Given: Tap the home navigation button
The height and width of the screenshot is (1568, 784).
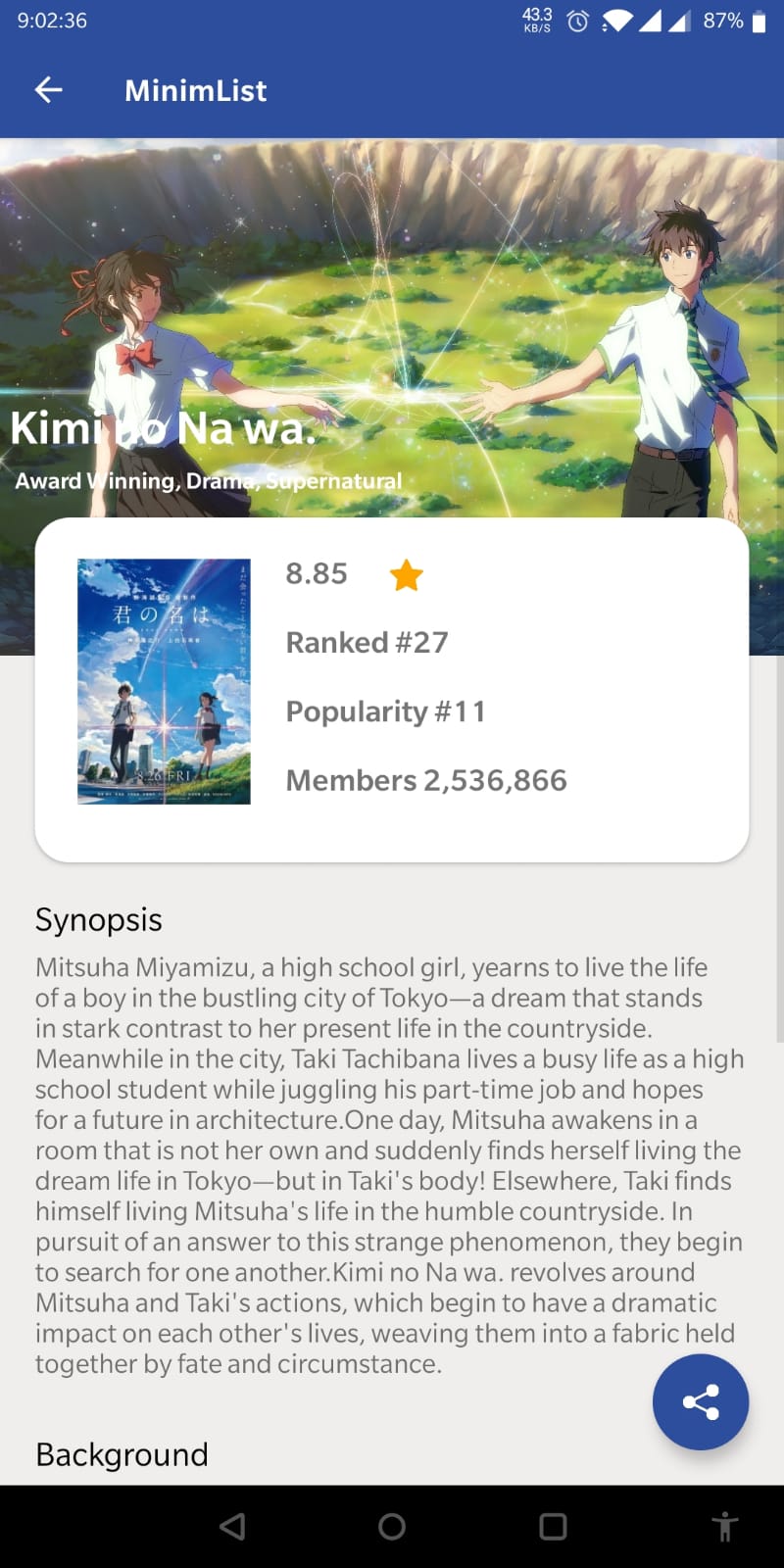Looking at the screenshot, I should (391, 1526).
